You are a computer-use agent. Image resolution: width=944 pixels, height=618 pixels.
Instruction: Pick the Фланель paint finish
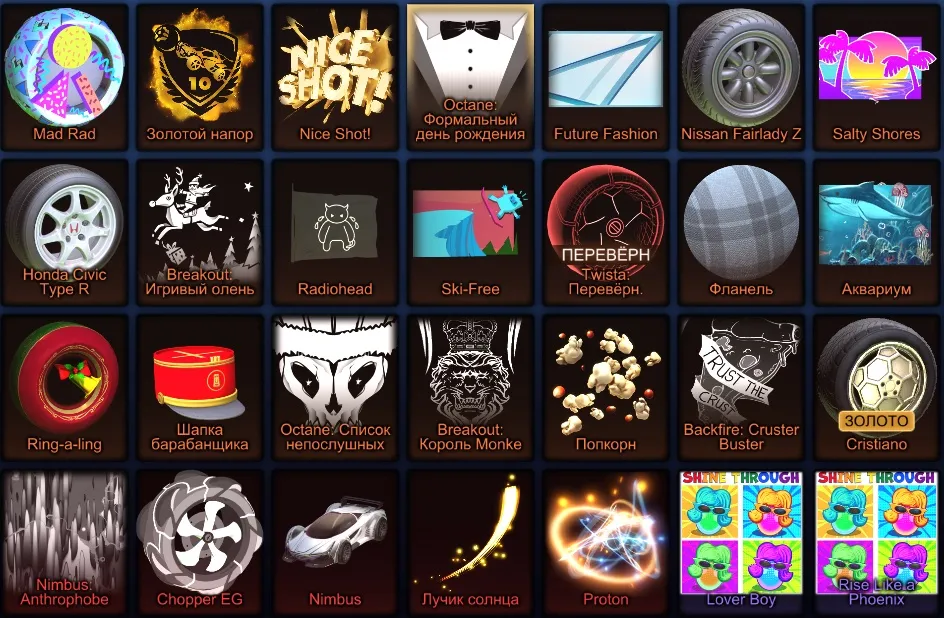click(741, 230)
